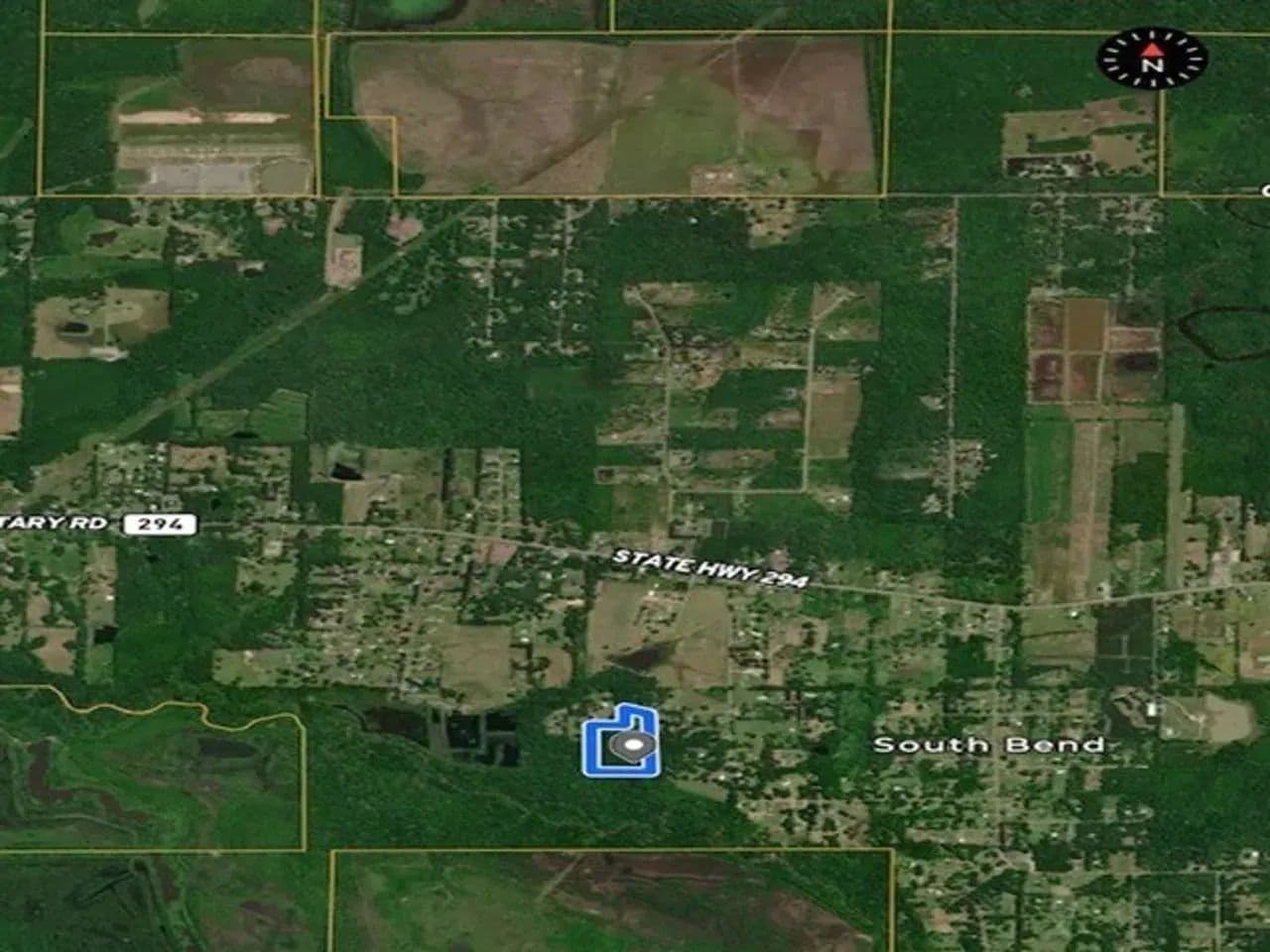Select the pinned parcel marker
Viewport: 1270px width, 952px height.
[629, 746]
